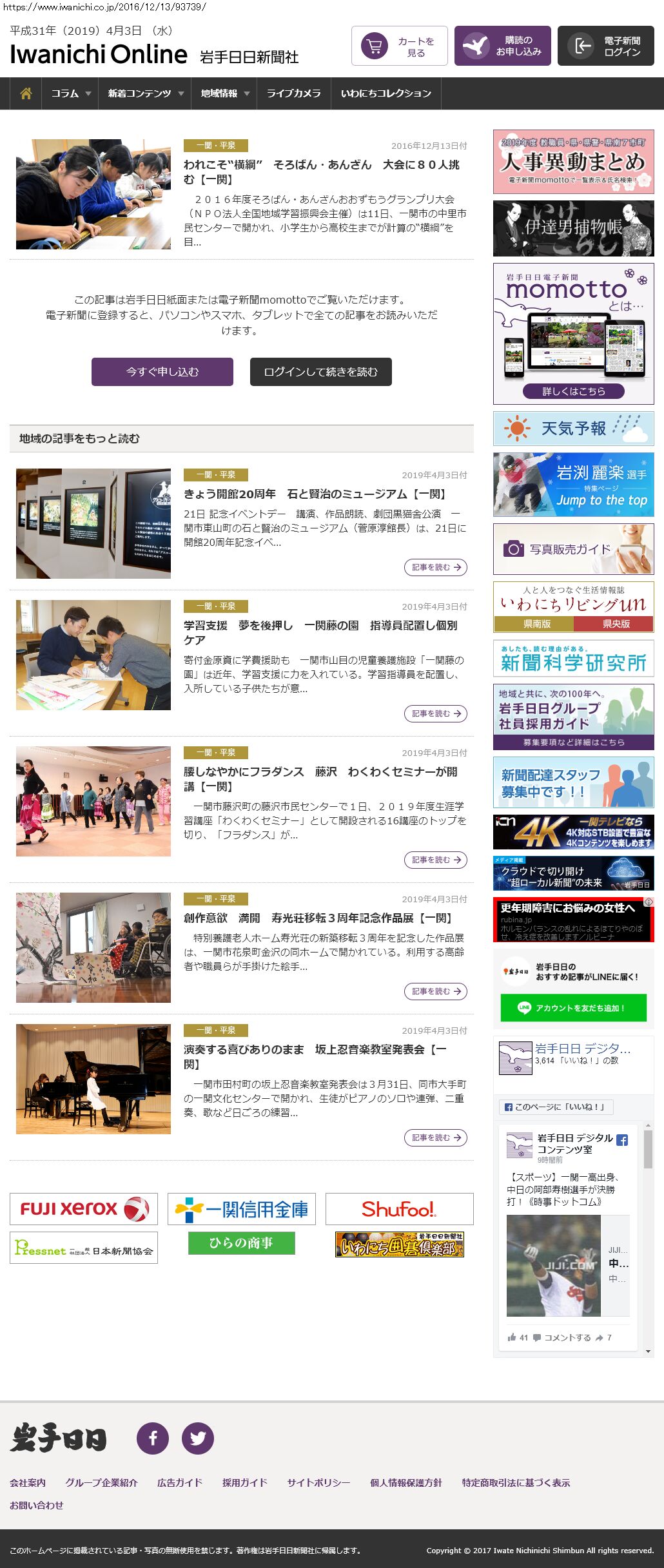Tap ログインして続きを読む button
Image resolution: width=664 pixels, height=1568 pixels.
click(321, 372)
